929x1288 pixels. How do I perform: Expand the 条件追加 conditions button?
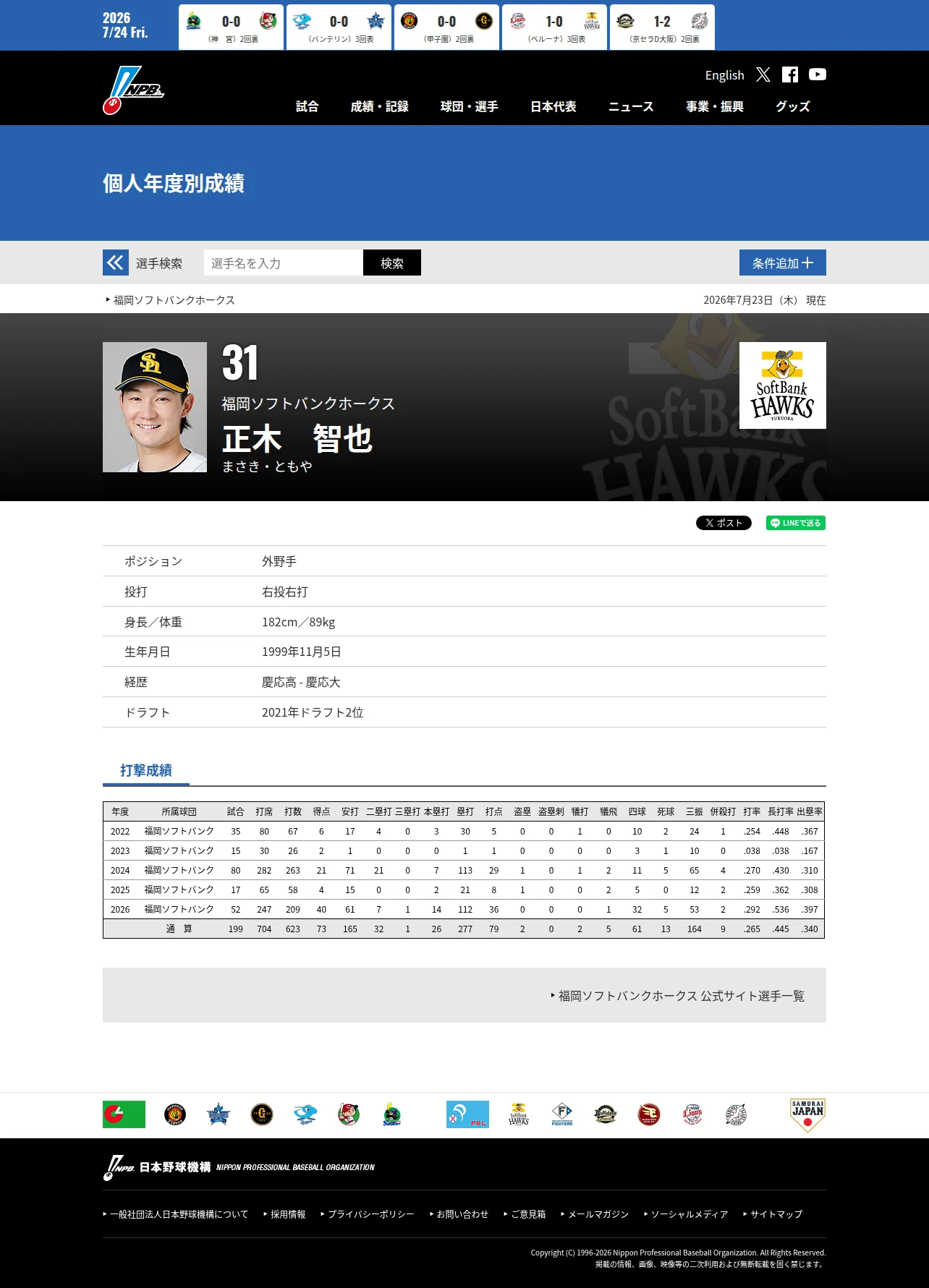(783, 263)
